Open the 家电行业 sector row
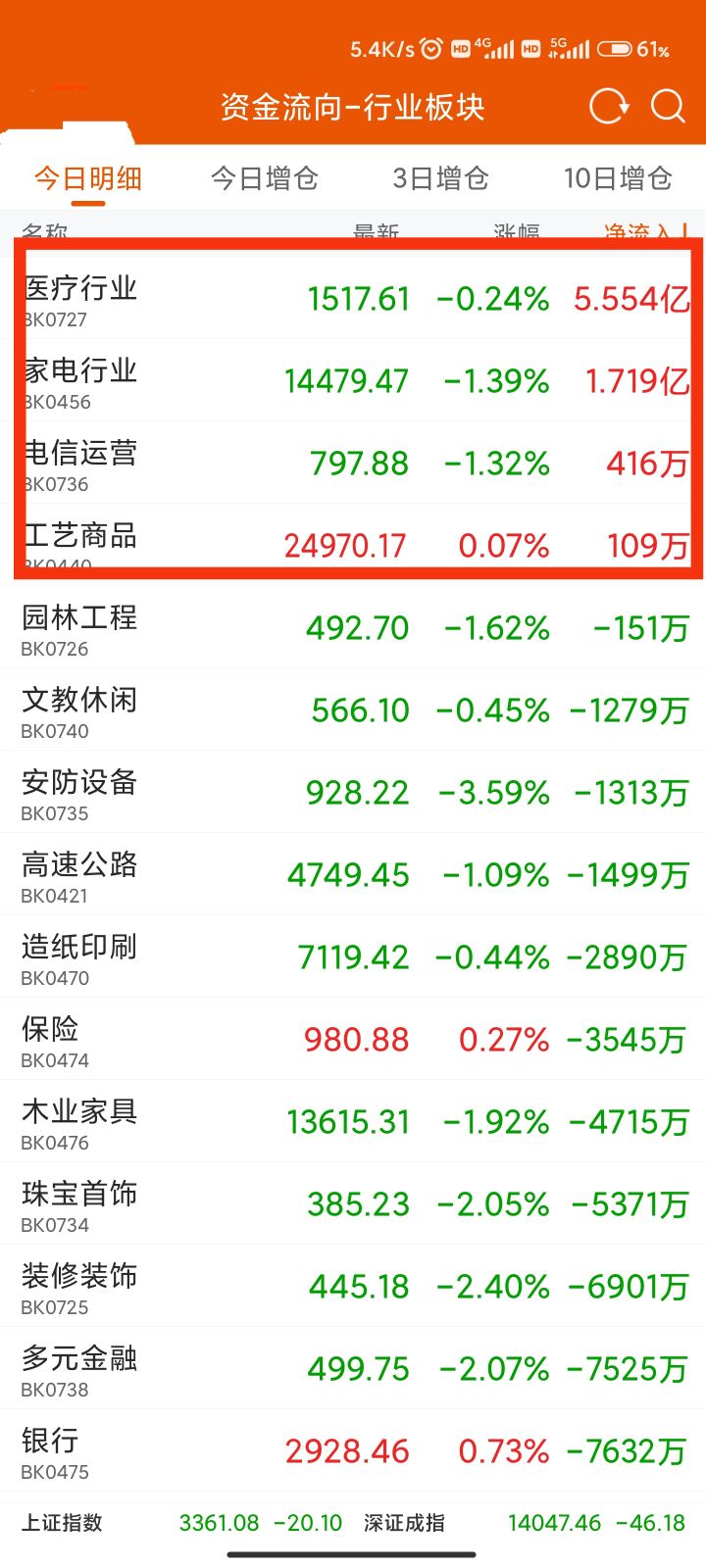Viewport: 706px width, 1568px height. pyautogui.click(x=353, y=381)
